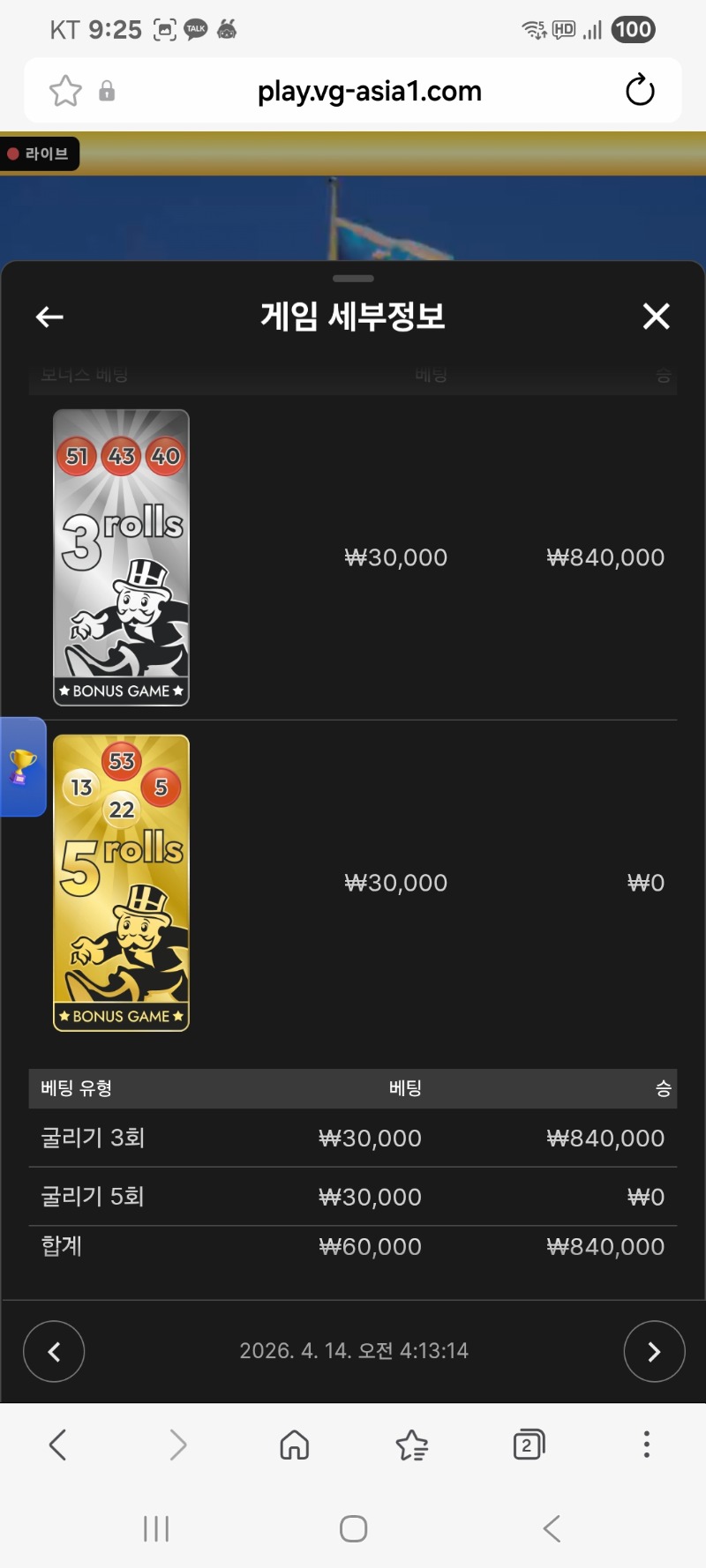Open recent apps from the navigation bar
This screenshot has width=706, height=1568.
[156, 1528]
